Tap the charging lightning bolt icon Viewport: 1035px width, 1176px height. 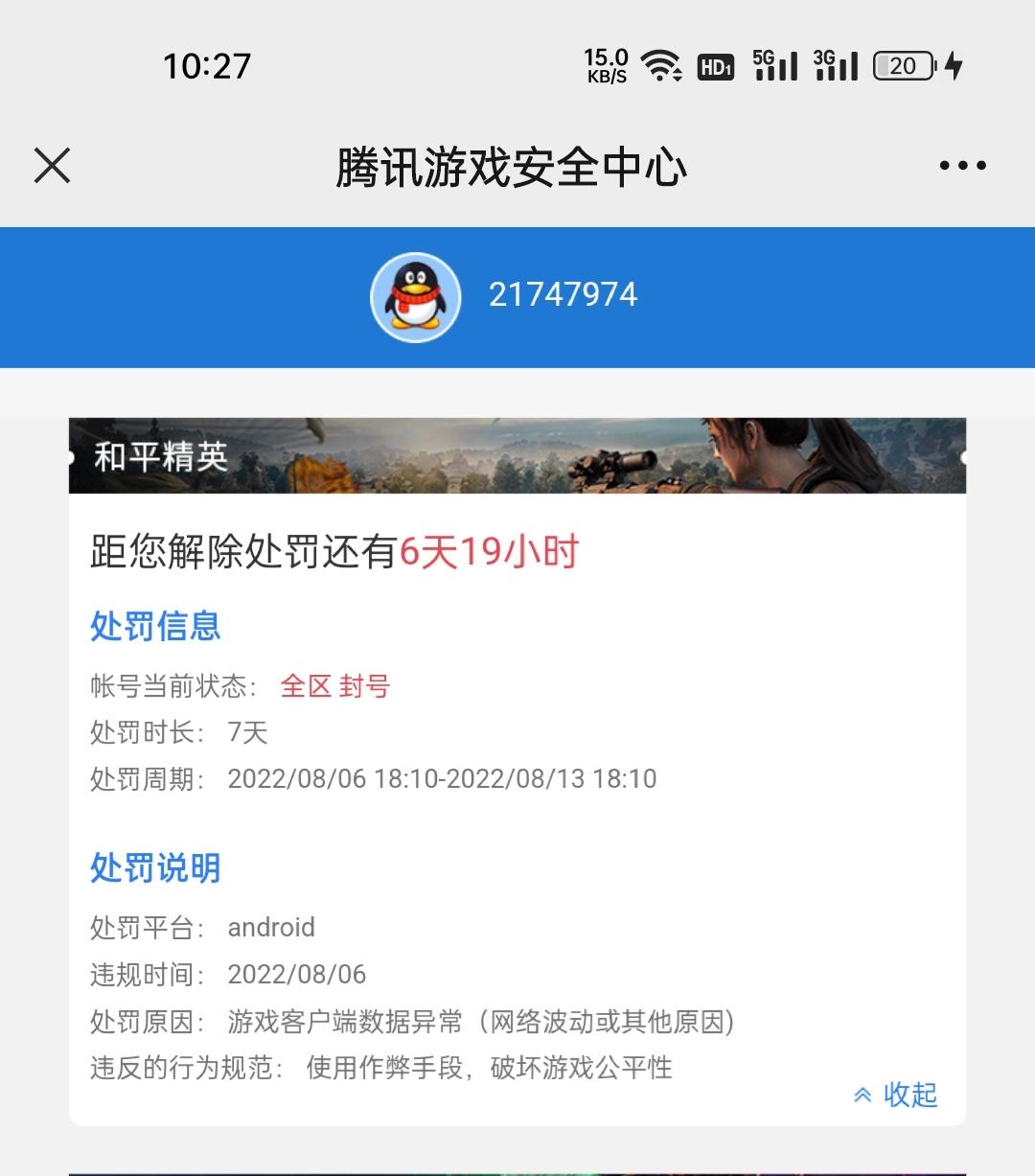[x=954, y=65]
